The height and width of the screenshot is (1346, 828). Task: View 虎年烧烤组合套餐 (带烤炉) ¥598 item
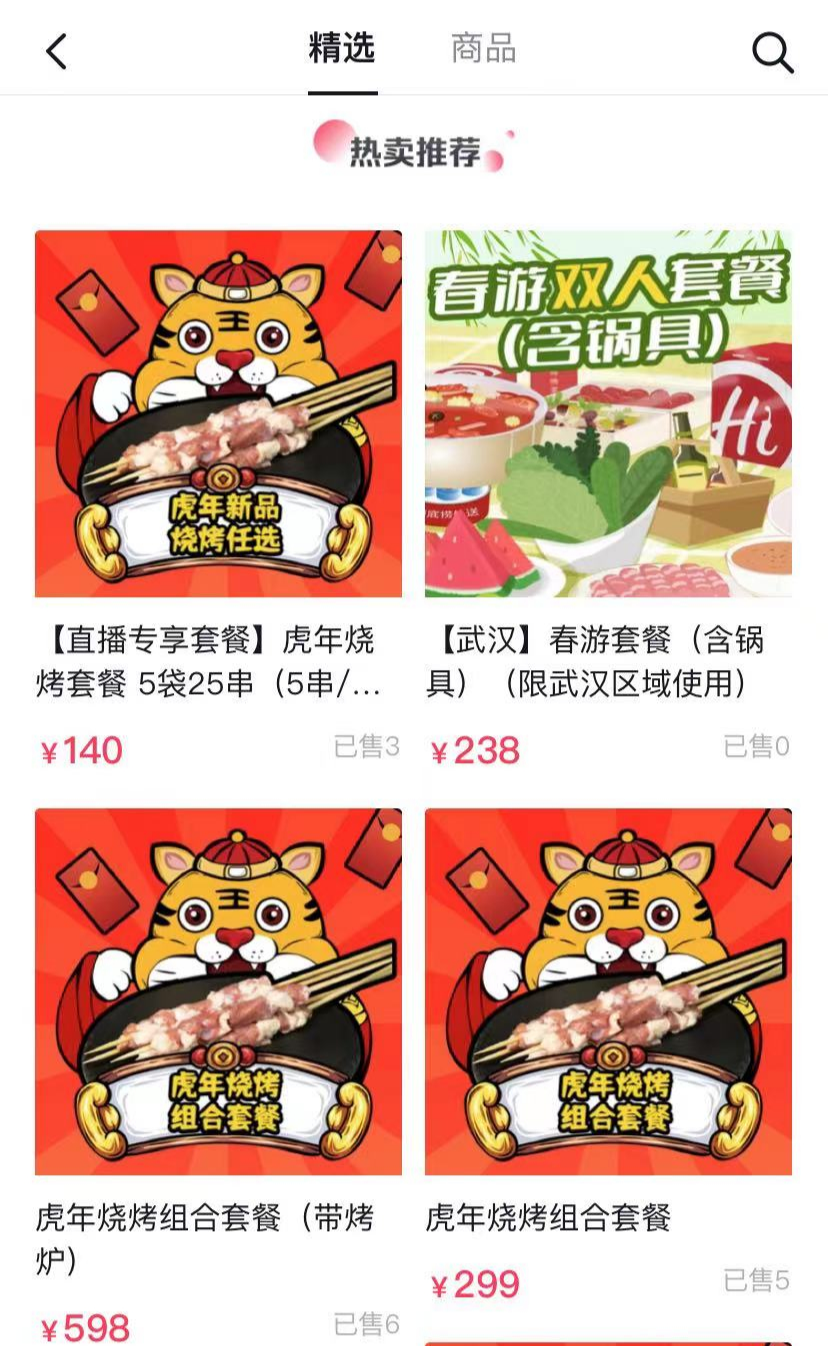[x=218, y=992]
